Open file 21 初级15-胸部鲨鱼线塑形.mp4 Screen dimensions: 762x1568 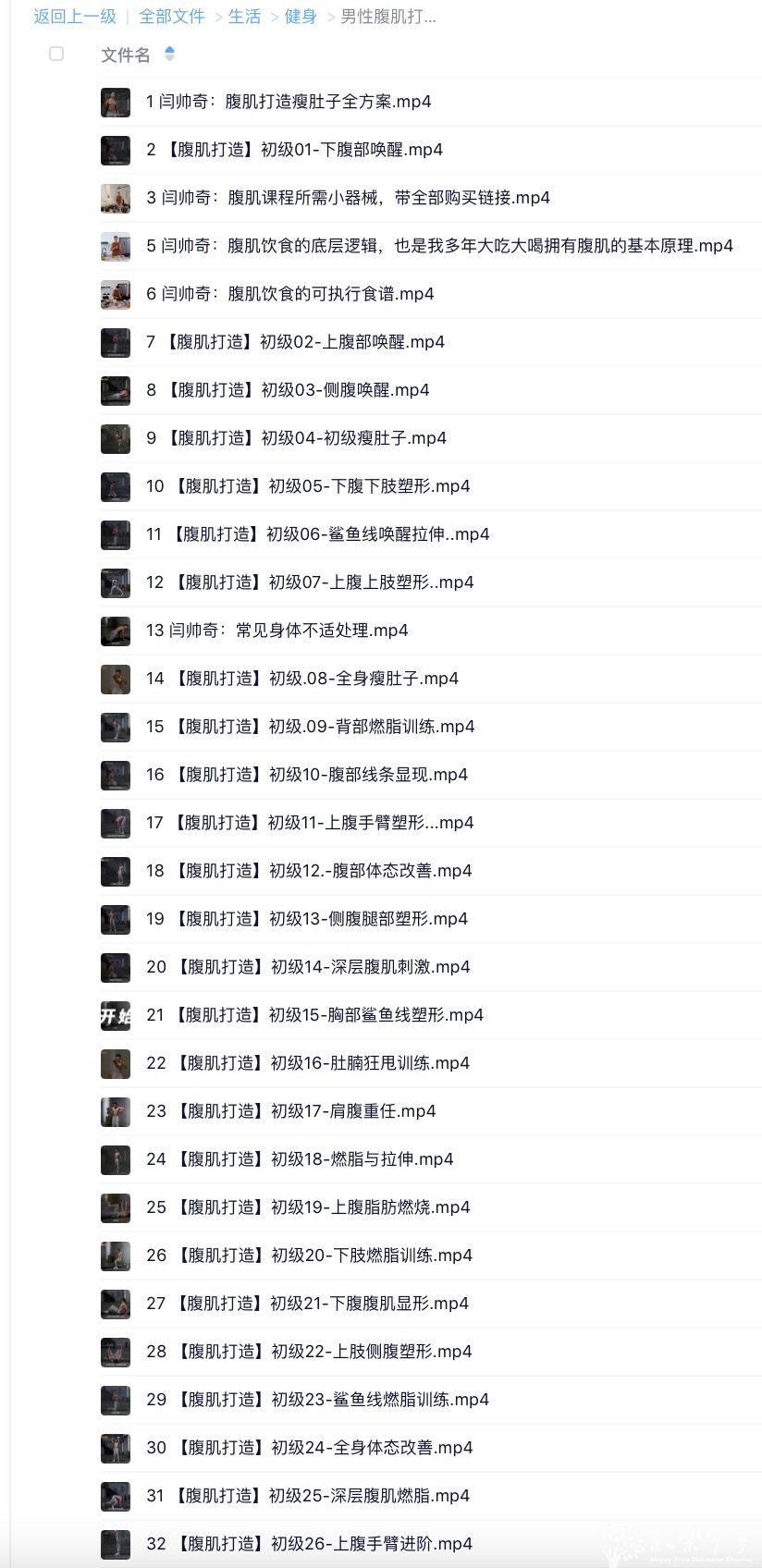pyautogui.click(x=314, y=1015)
